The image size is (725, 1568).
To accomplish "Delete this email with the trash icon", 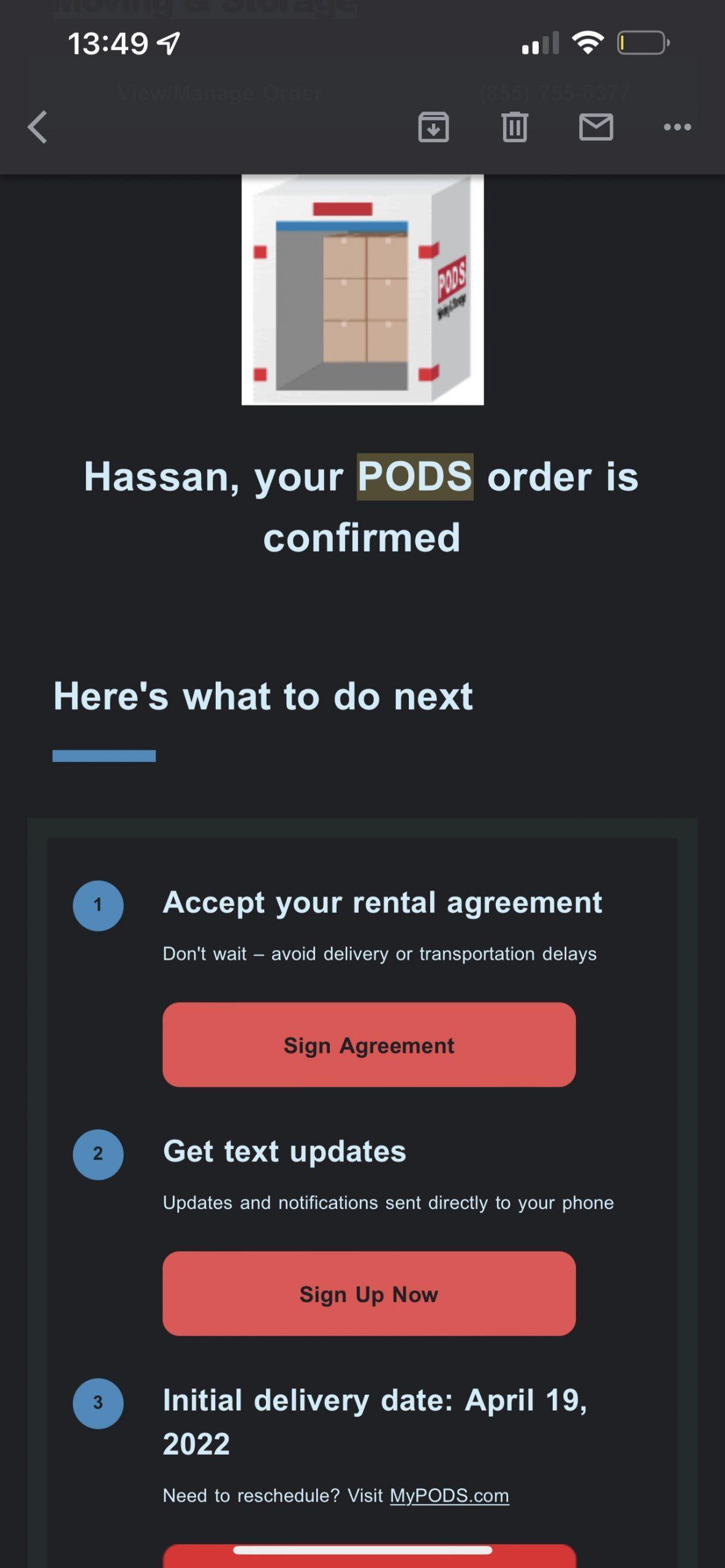I will click(x=515, y=127).
